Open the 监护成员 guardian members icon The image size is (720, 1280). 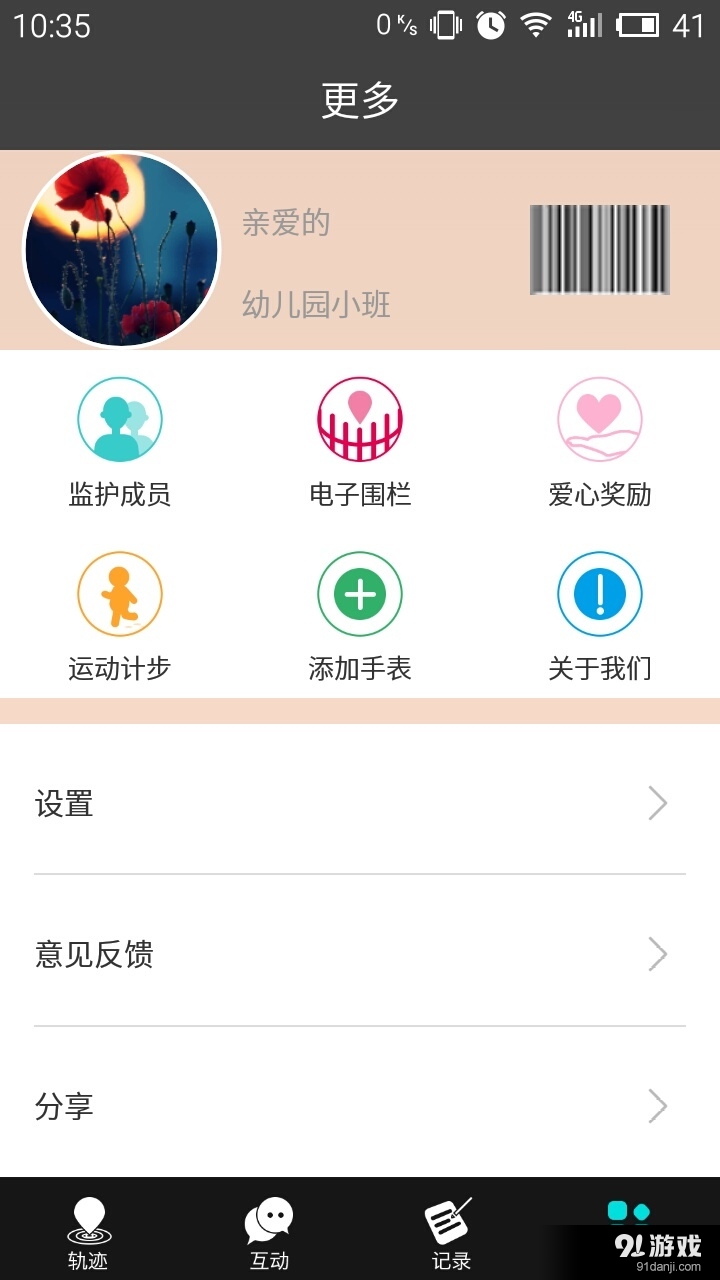[120, 420]
